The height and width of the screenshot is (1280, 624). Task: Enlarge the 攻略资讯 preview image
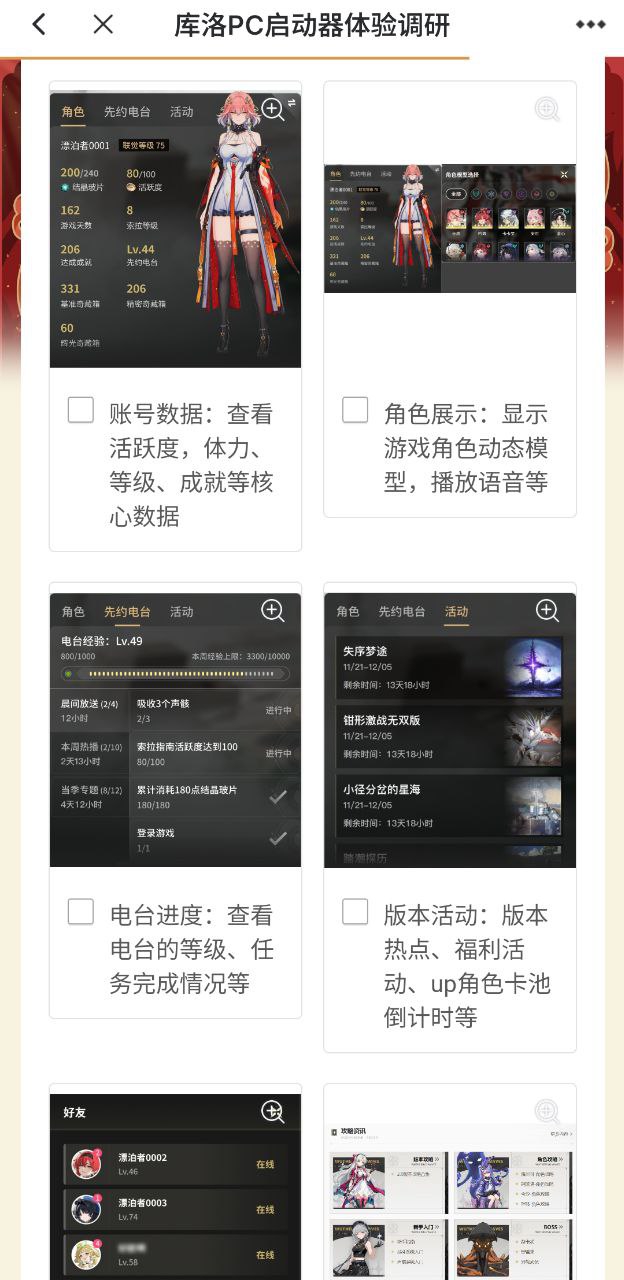click(x=547, y=1112)
